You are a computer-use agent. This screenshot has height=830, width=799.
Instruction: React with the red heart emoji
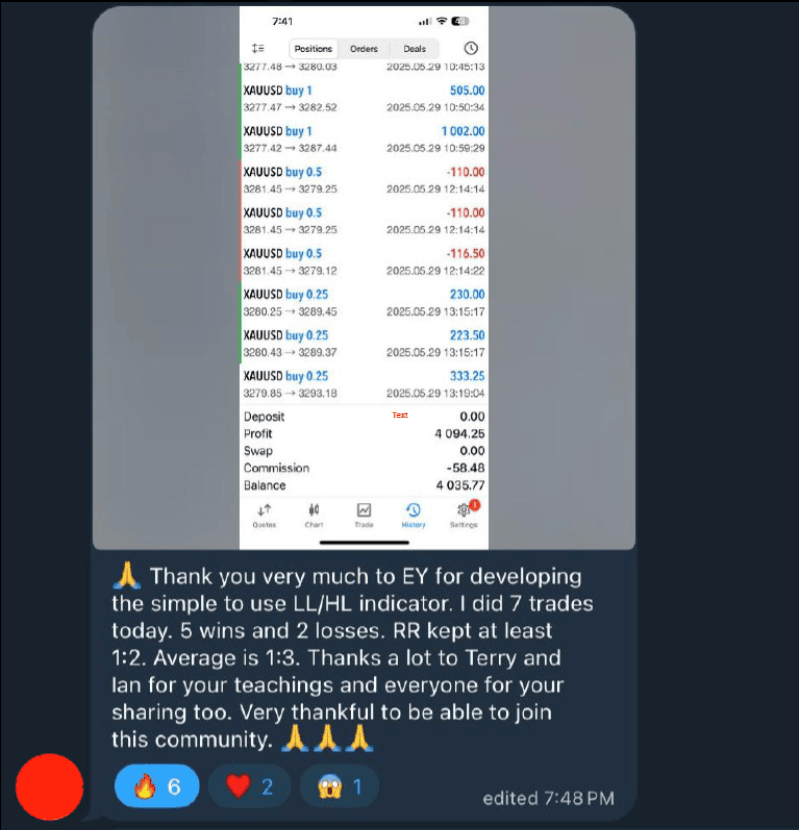[249, 787]
